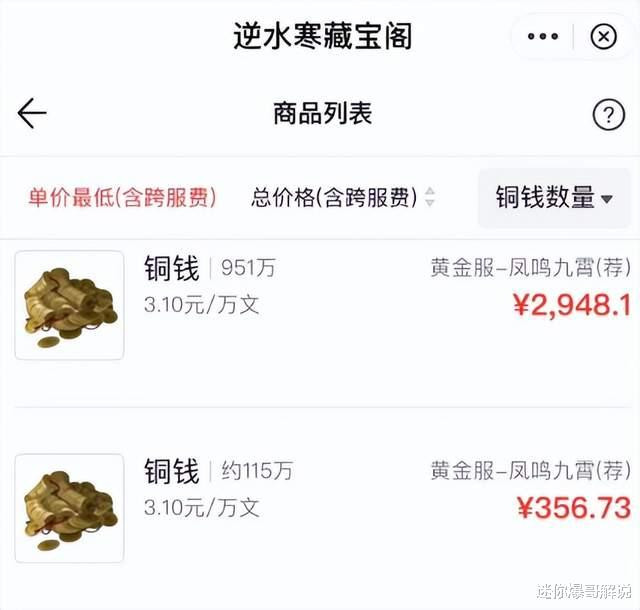640x610 pixels.
Task: Close the mini program
Action: [x=603, y=37]
